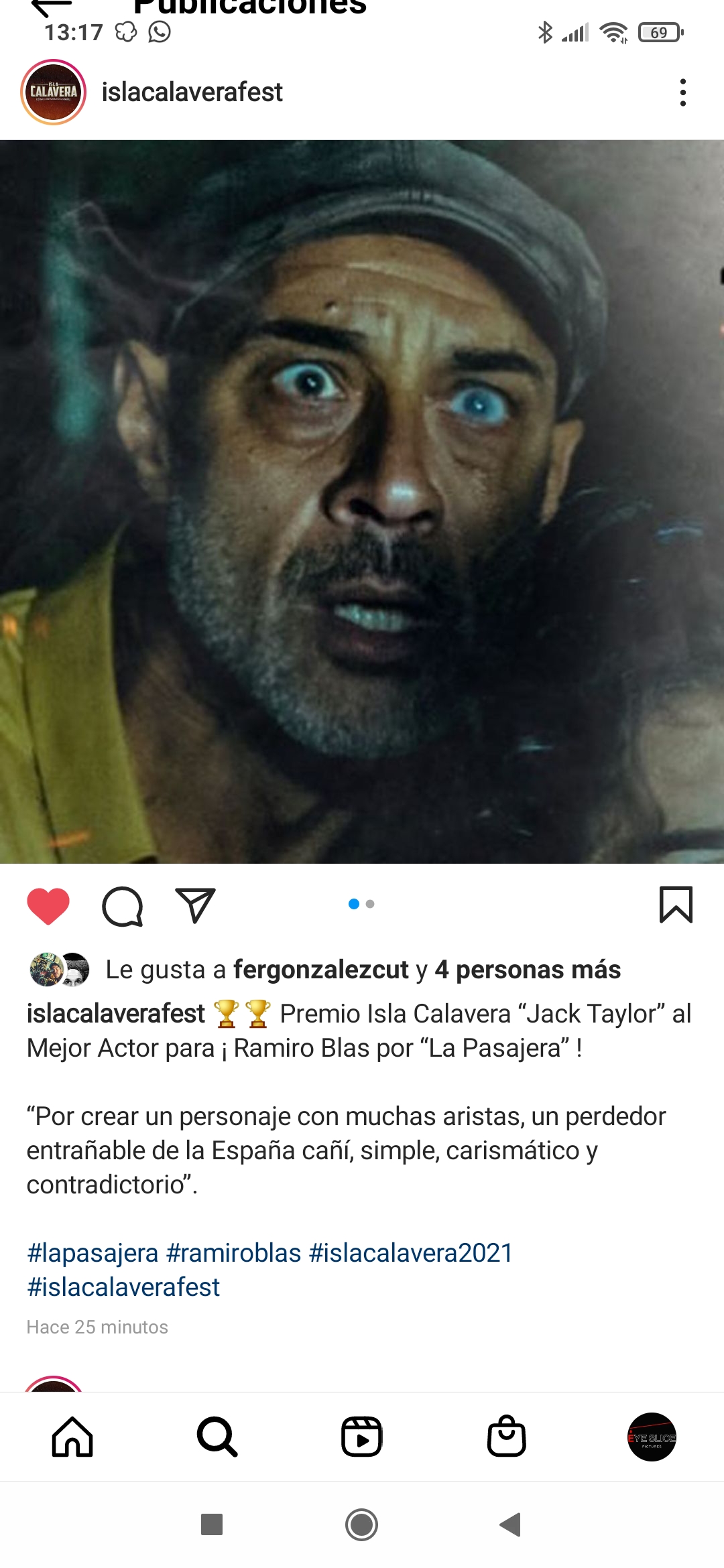Save the post with the bookmark icon
Image resolution: width=724 pixels, height=1568 pixels.
676,905
